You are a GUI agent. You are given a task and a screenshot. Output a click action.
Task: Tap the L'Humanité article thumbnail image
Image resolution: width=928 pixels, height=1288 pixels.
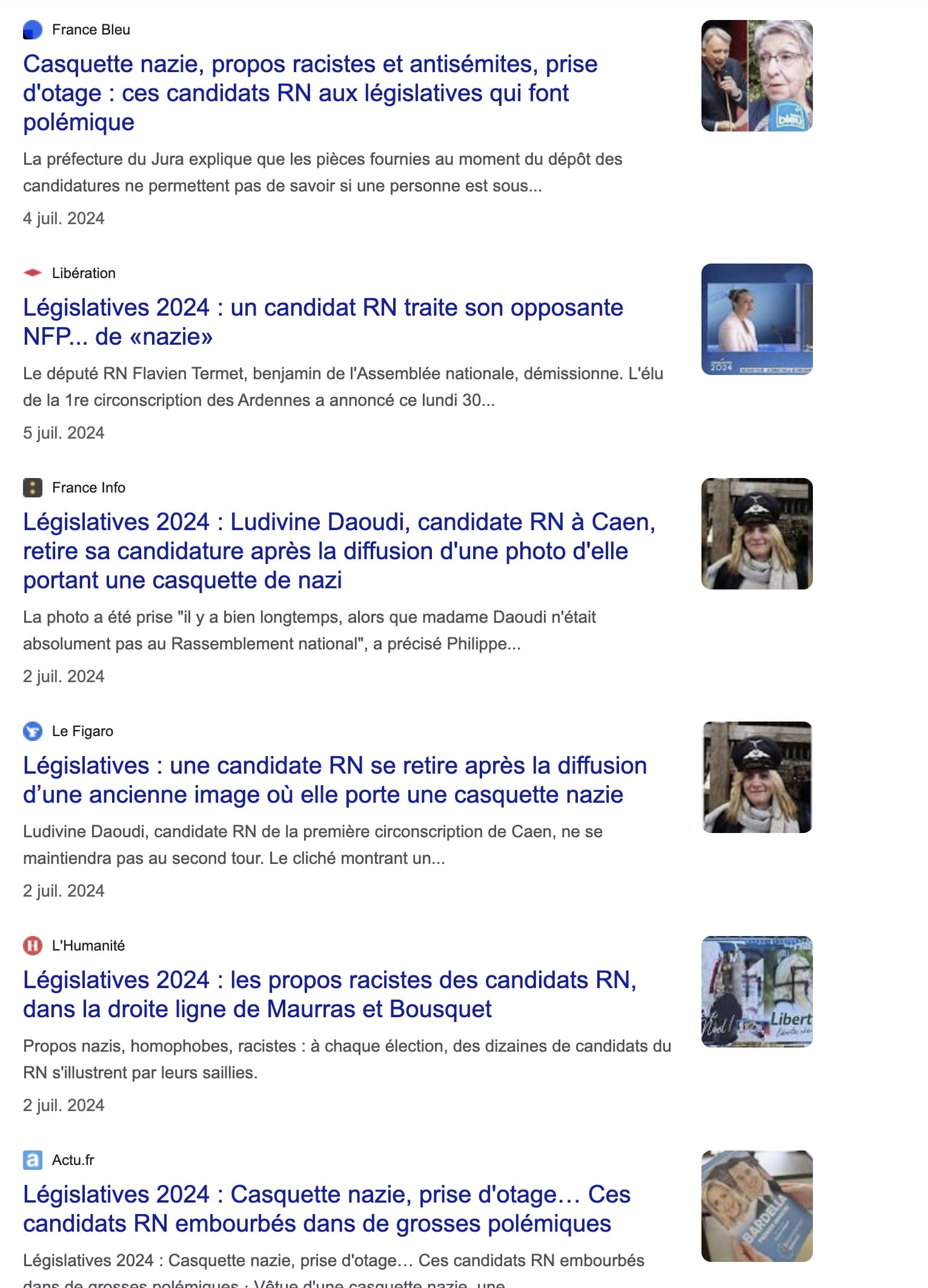(757, 992)
